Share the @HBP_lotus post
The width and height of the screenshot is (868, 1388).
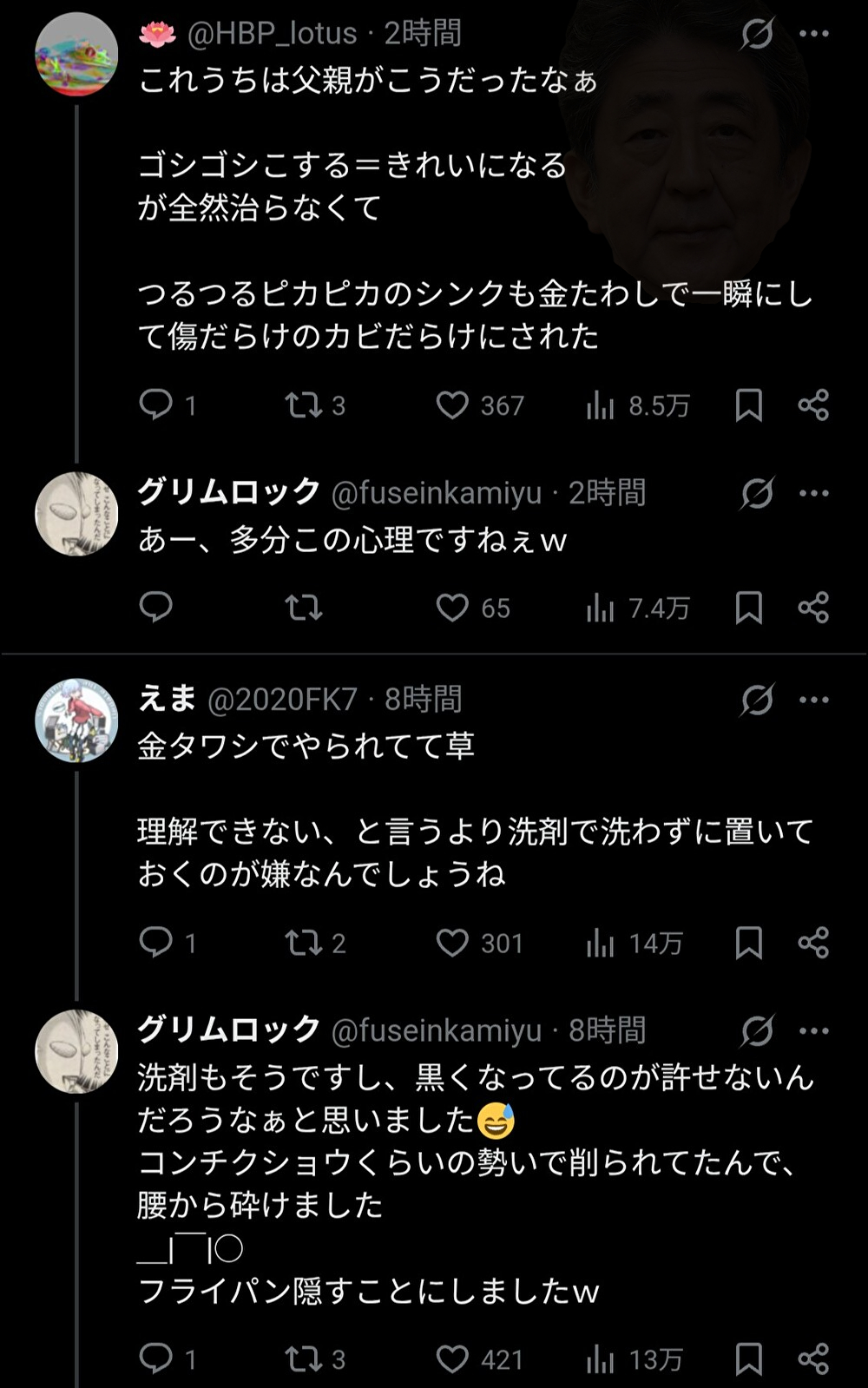(x=813, y=405)
